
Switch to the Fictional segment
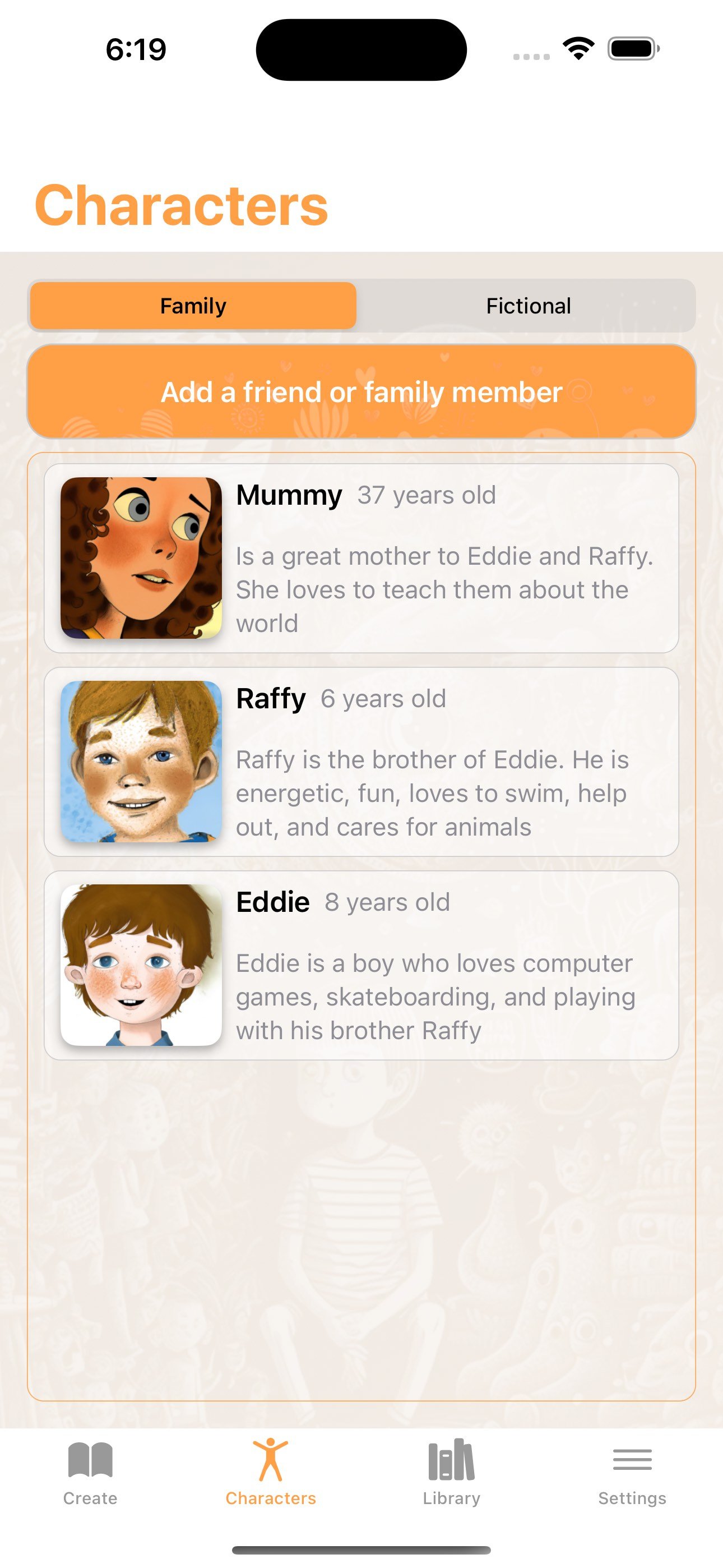pyautogui.click(x=527, y=306)
